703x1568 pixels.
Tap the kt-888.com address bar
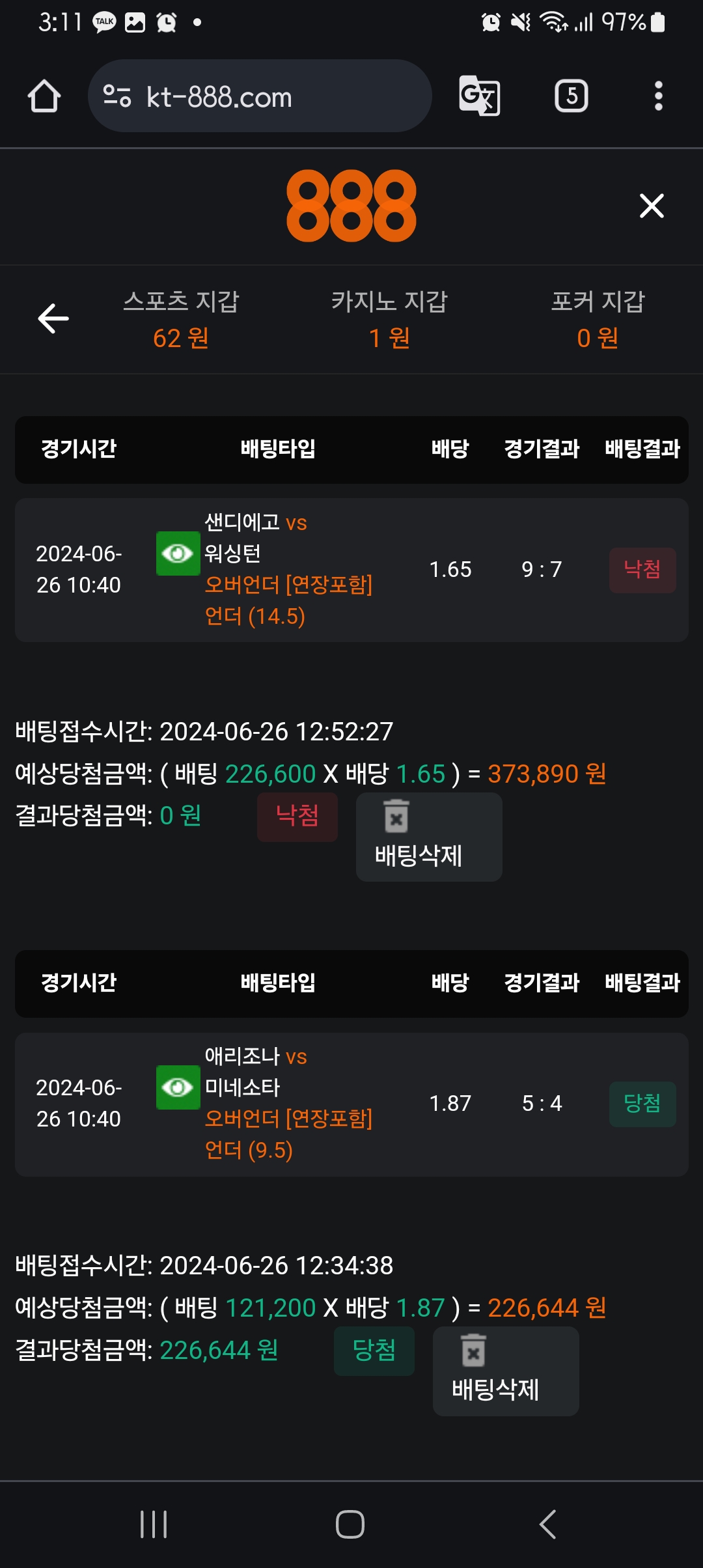pyautogui.click(x=259, y=96)
